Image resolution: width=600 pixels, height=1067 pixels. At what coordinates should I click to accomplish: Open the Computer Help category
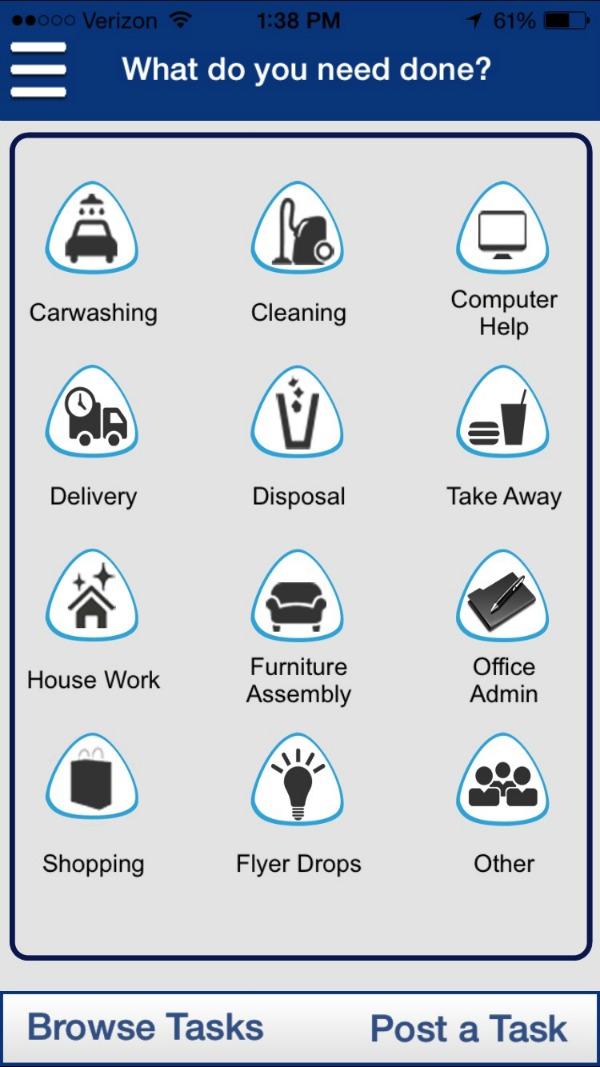coord(503,229)
